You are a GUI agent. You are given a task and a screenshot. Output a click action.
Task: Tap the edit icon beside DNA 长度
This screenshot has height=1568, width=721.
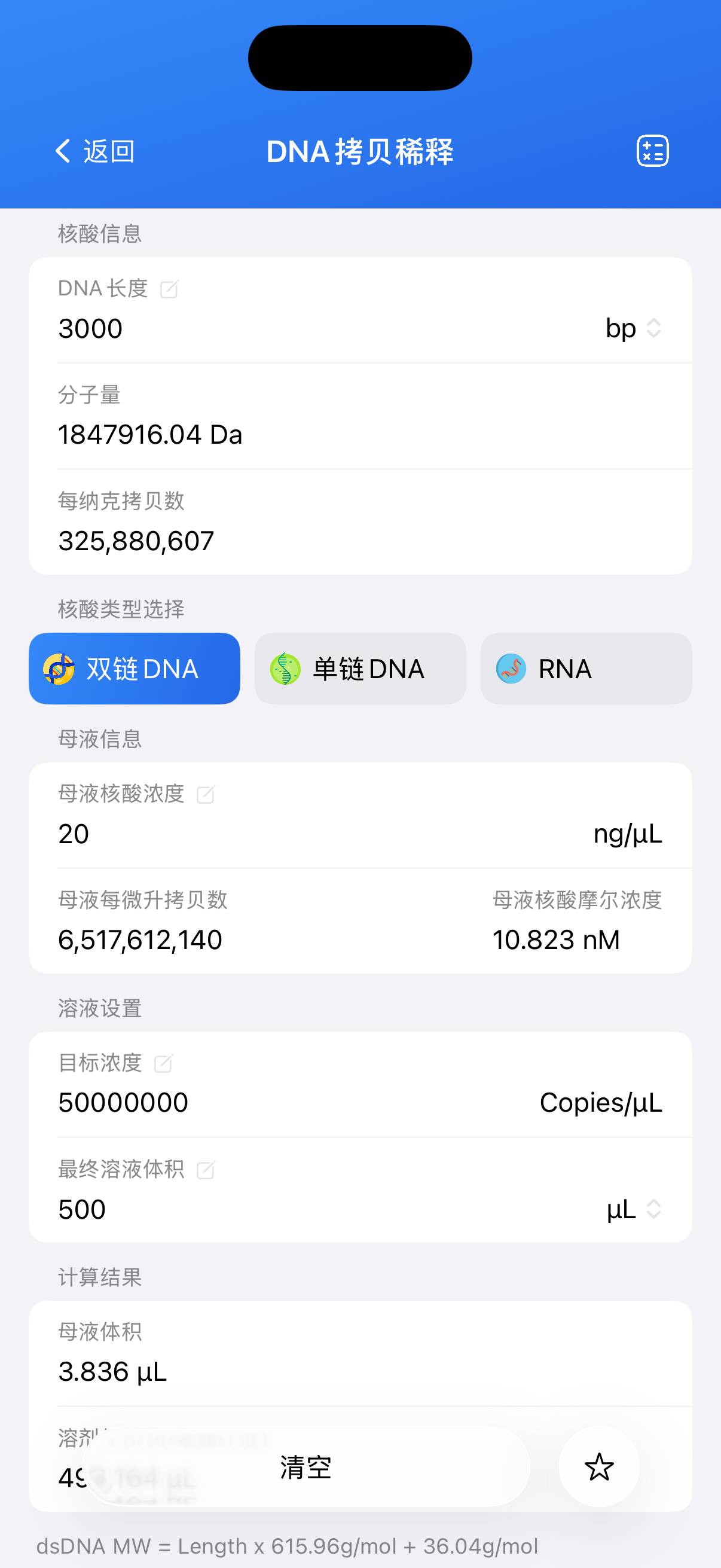[x=169, y=289]
